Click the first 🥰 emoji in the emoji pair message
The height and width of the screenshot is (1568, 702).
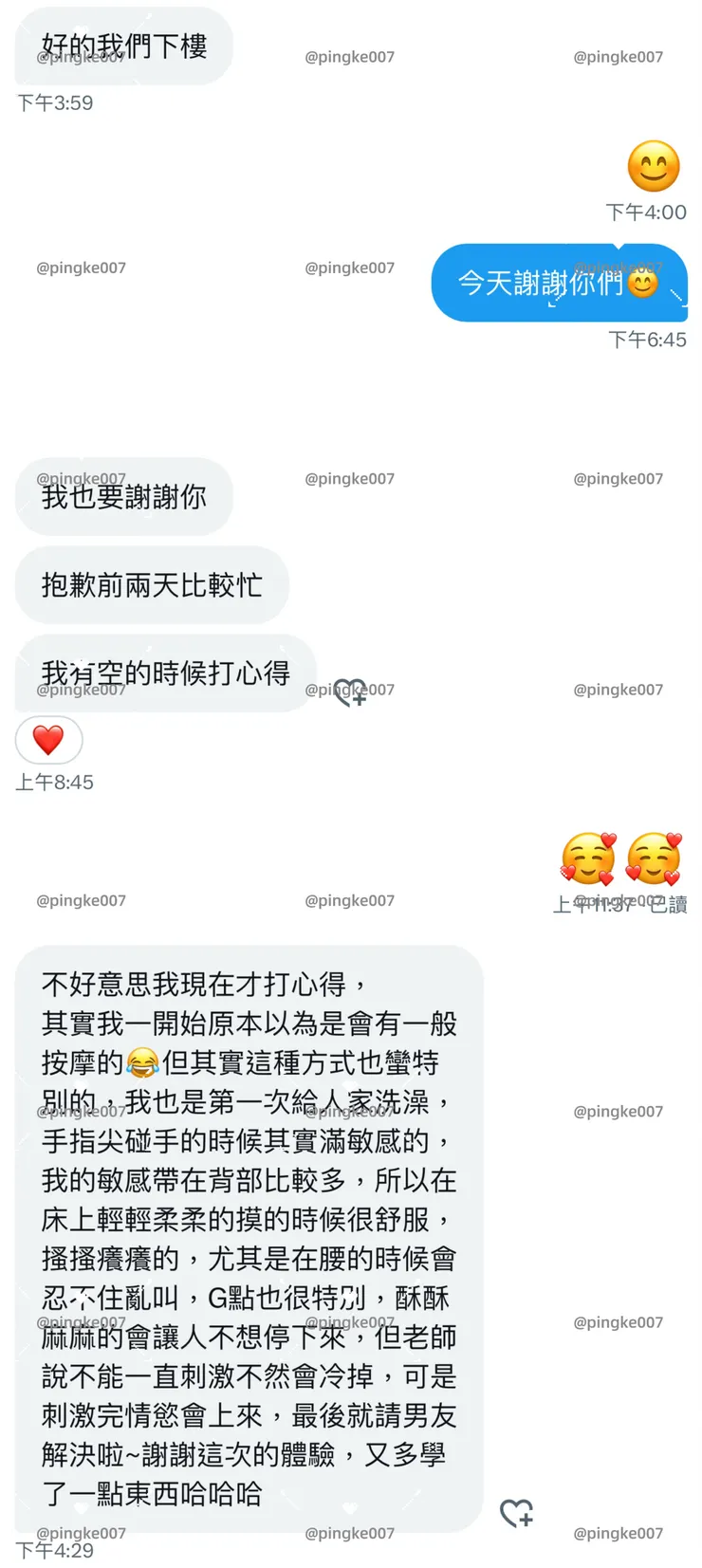pos(588,860)
